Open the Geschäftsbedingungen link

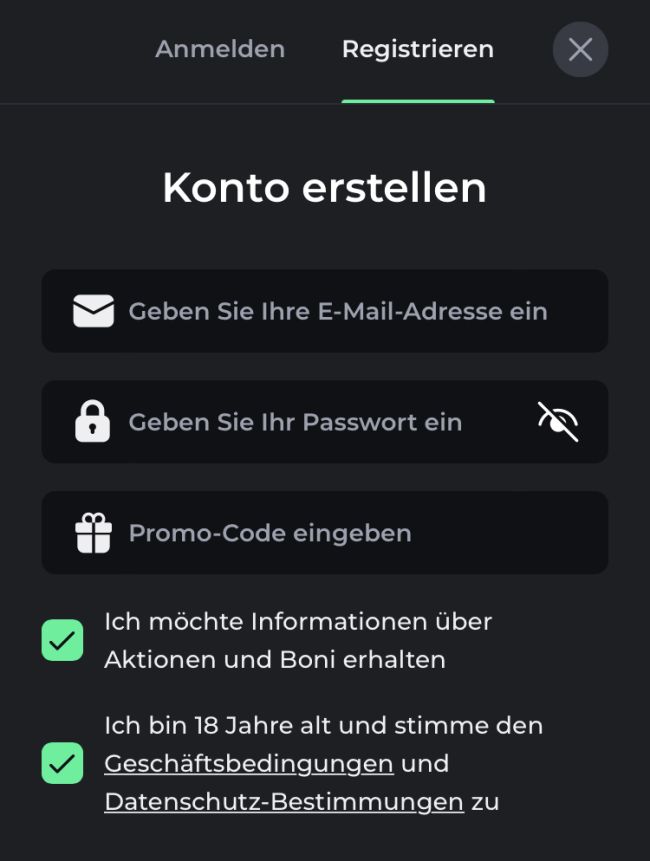[x=249, y=764]
